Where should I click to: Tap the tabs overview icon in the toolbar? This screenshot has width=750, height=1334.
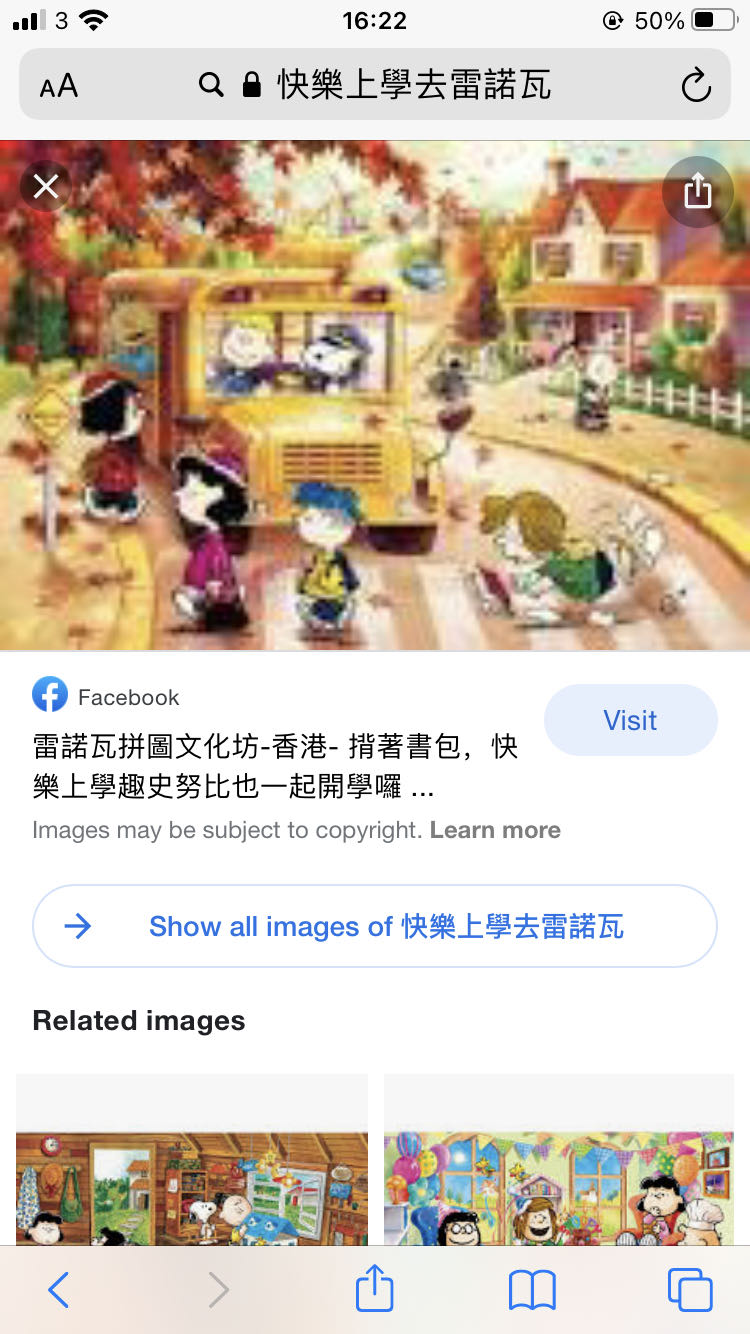(x=690, y=1289)
